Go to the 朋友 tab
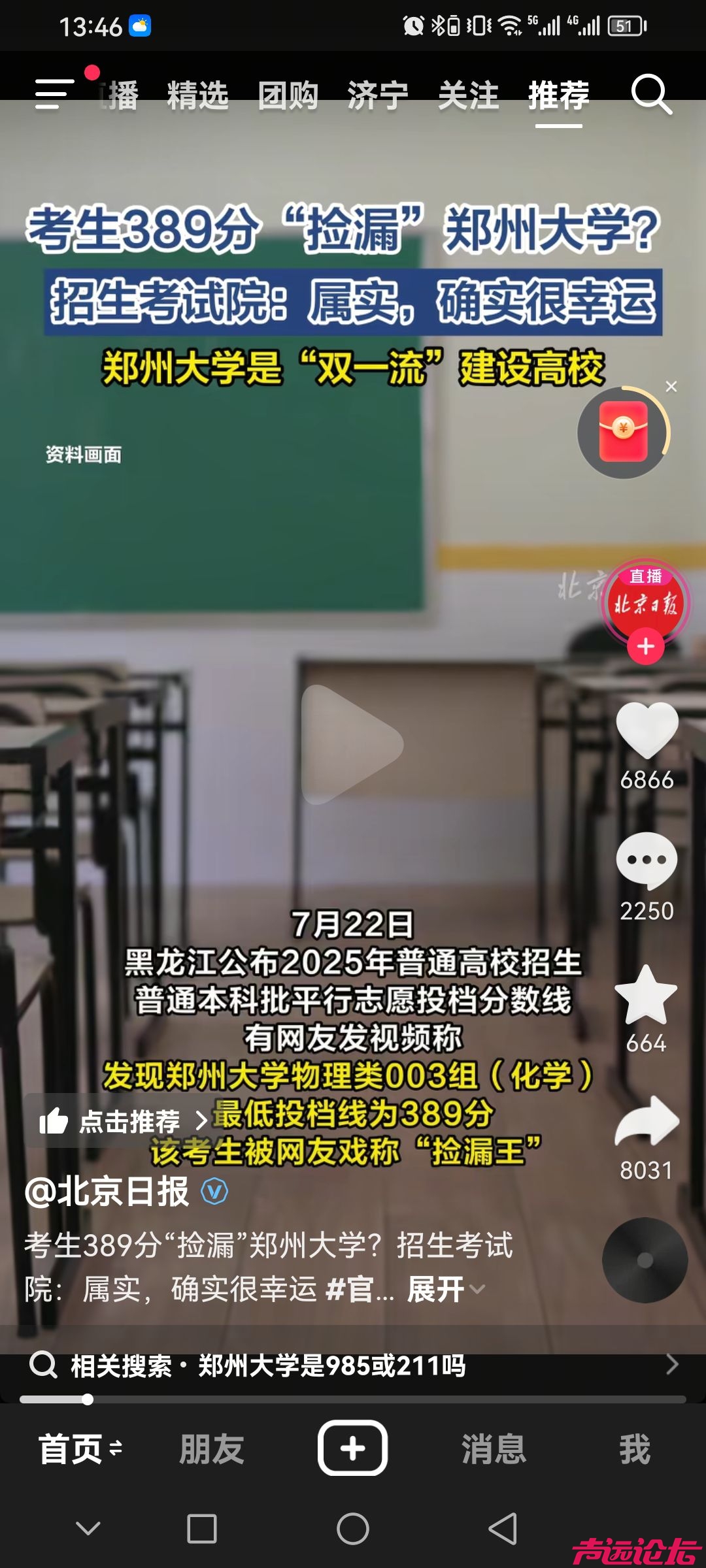This screenshot has height=1568, width=706. click(212, 1449)
